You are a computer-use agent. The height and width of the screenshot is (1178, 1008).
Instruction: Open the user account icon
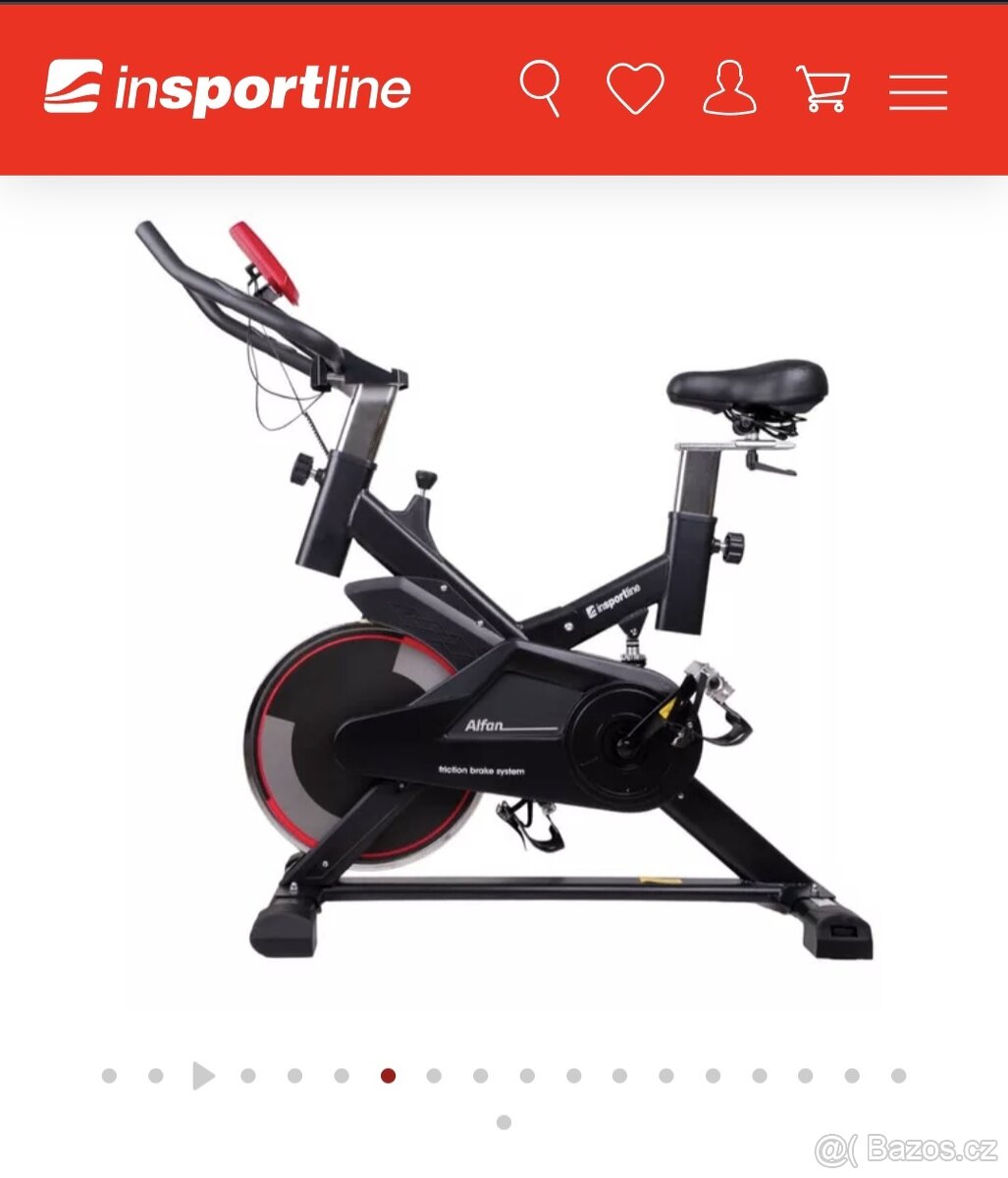tap(729, 88)
